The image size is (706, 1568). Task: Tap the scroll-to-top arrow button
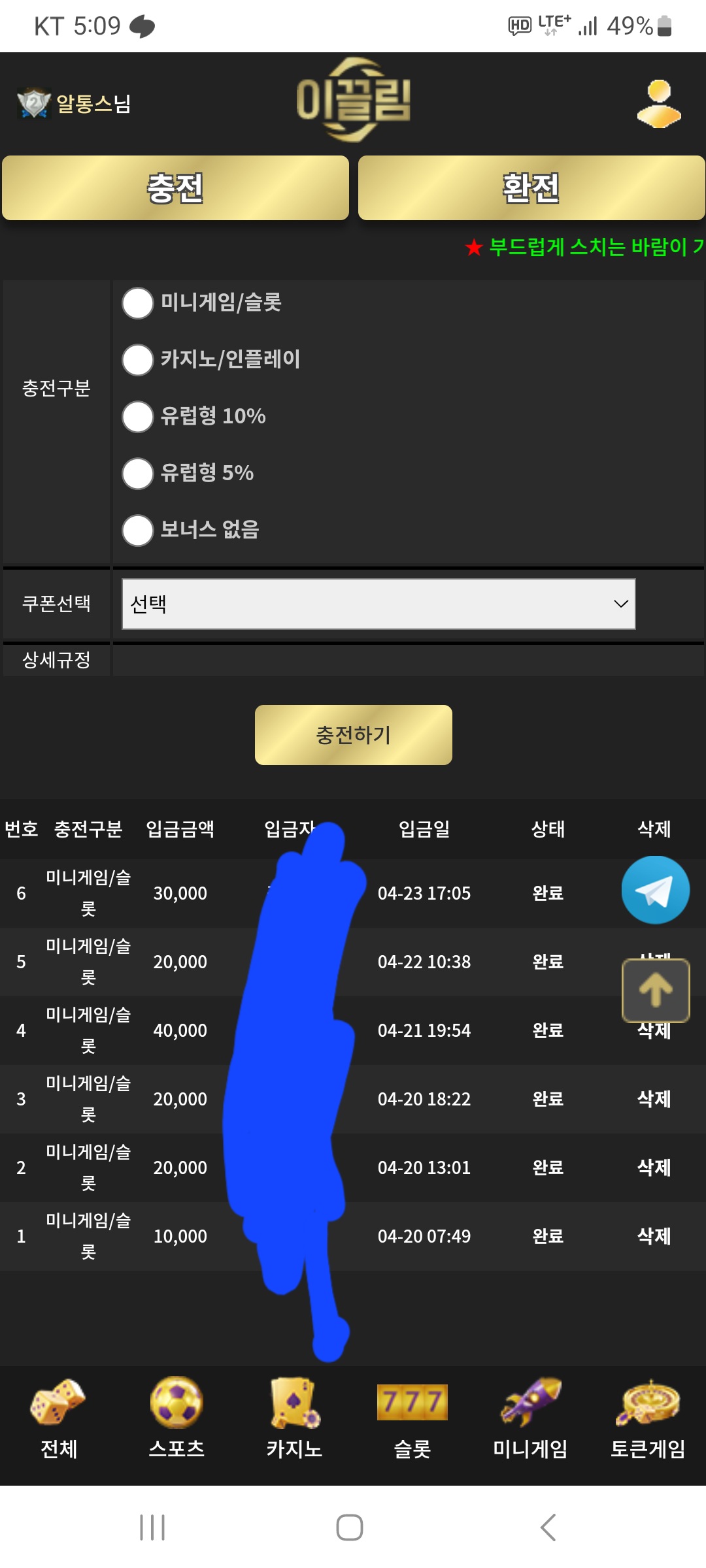click(655, 990)
